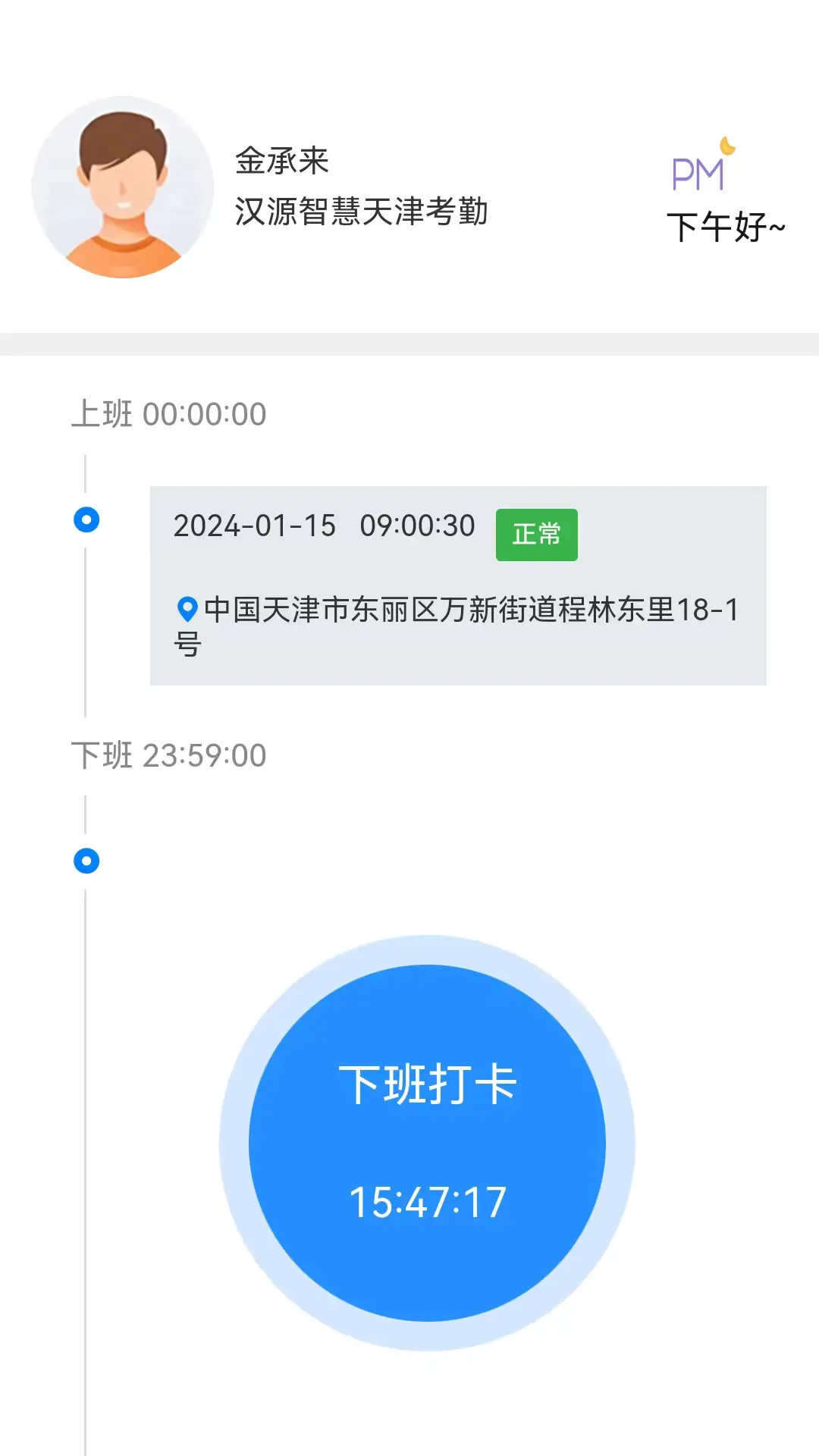The image size is (819, 1456).
Task: Click the 下班 23:59:00 shift header
Action: pyautogui.click(x=168, y=755)
